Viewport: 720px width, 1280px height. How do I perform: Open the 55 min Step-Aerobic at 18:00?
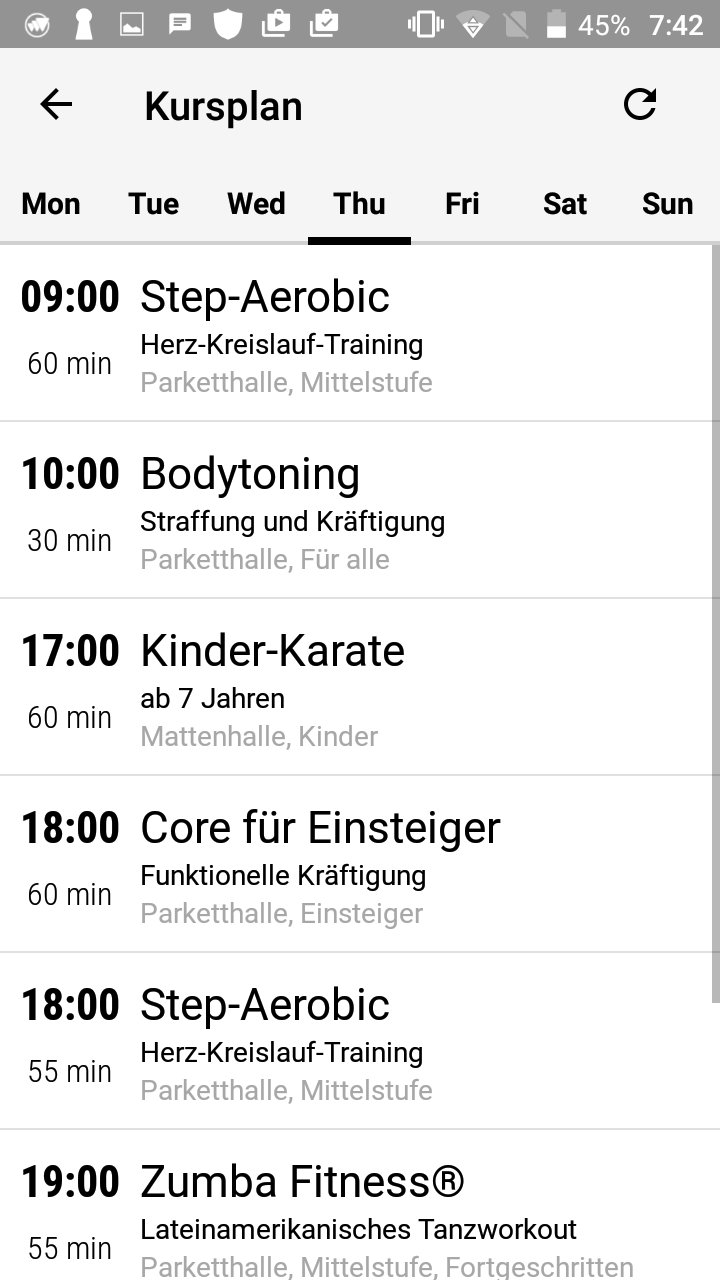(x=360, y=1041)
